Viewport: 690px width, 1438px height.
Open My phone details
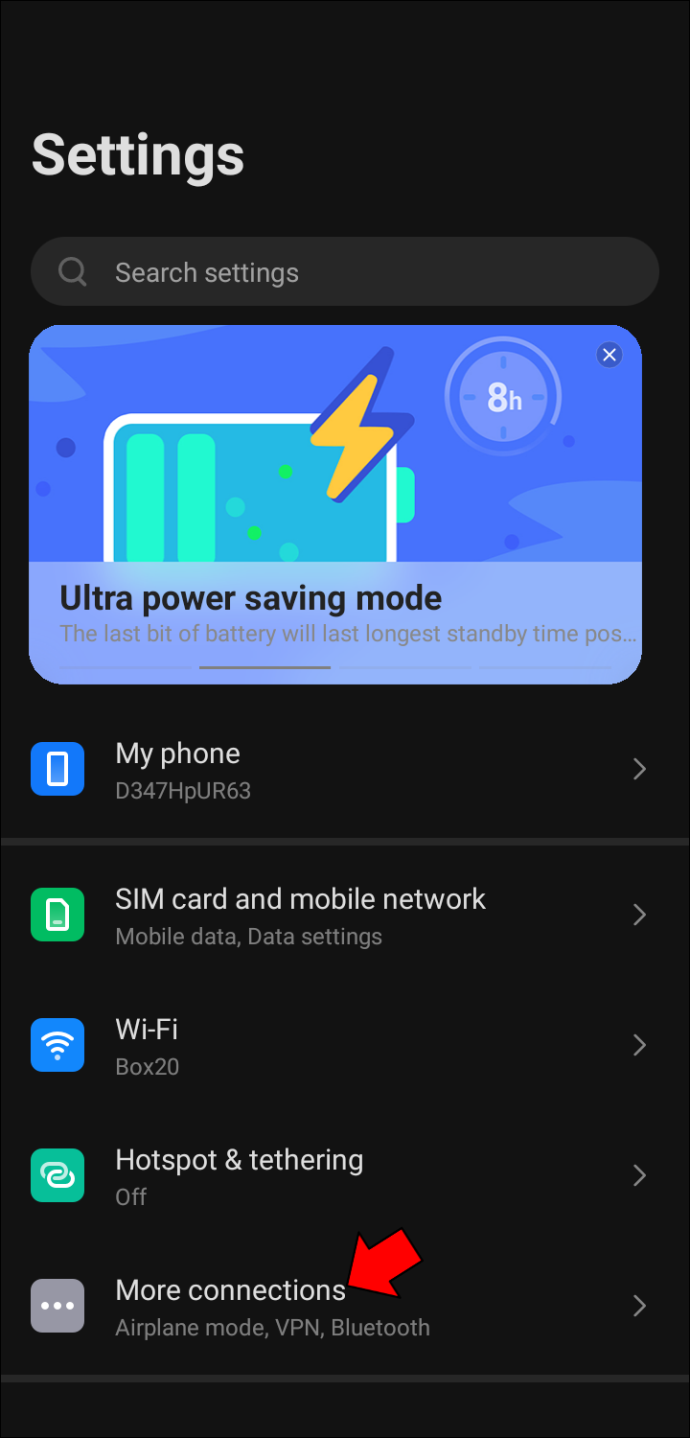(x=344, y=770)
